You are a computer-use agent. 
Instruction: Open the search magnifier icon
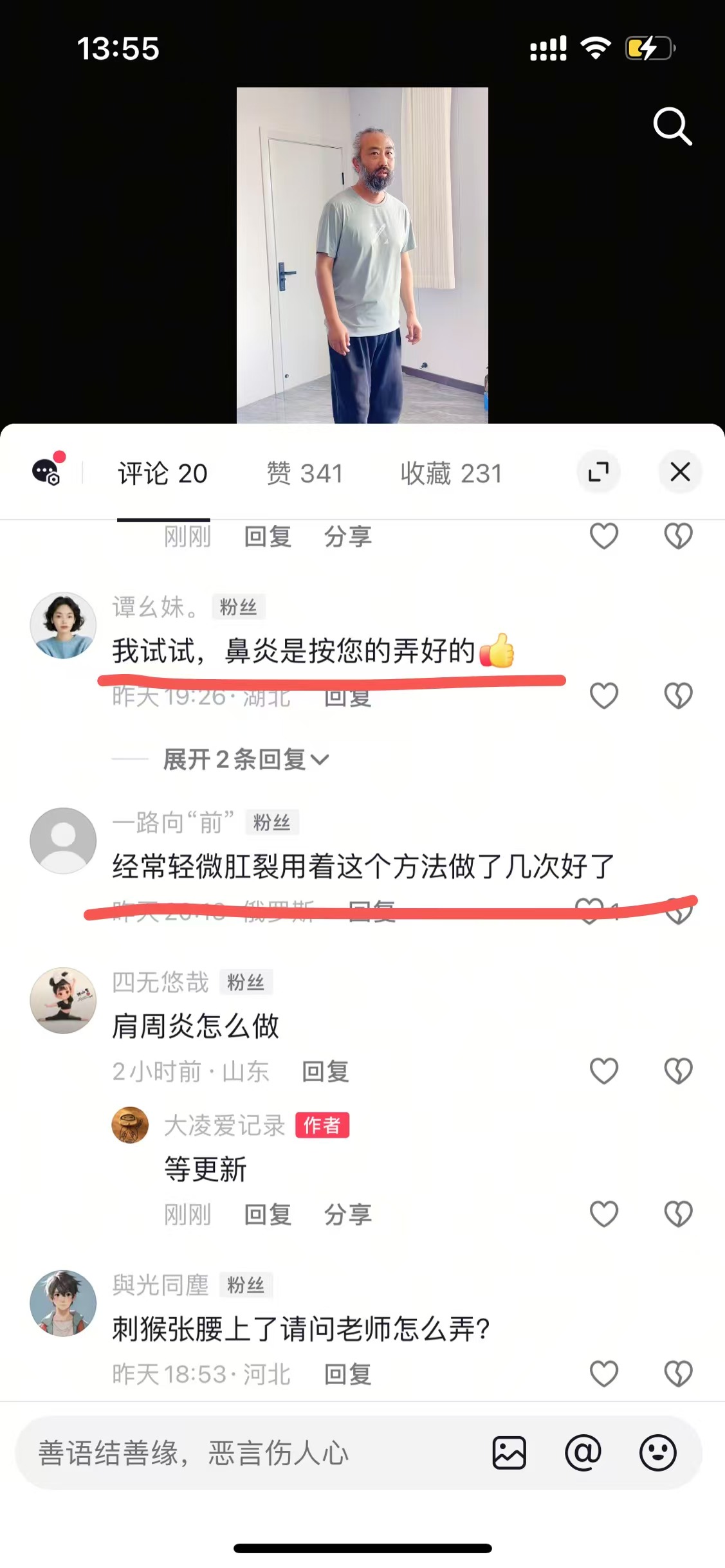tap(672, 126)
